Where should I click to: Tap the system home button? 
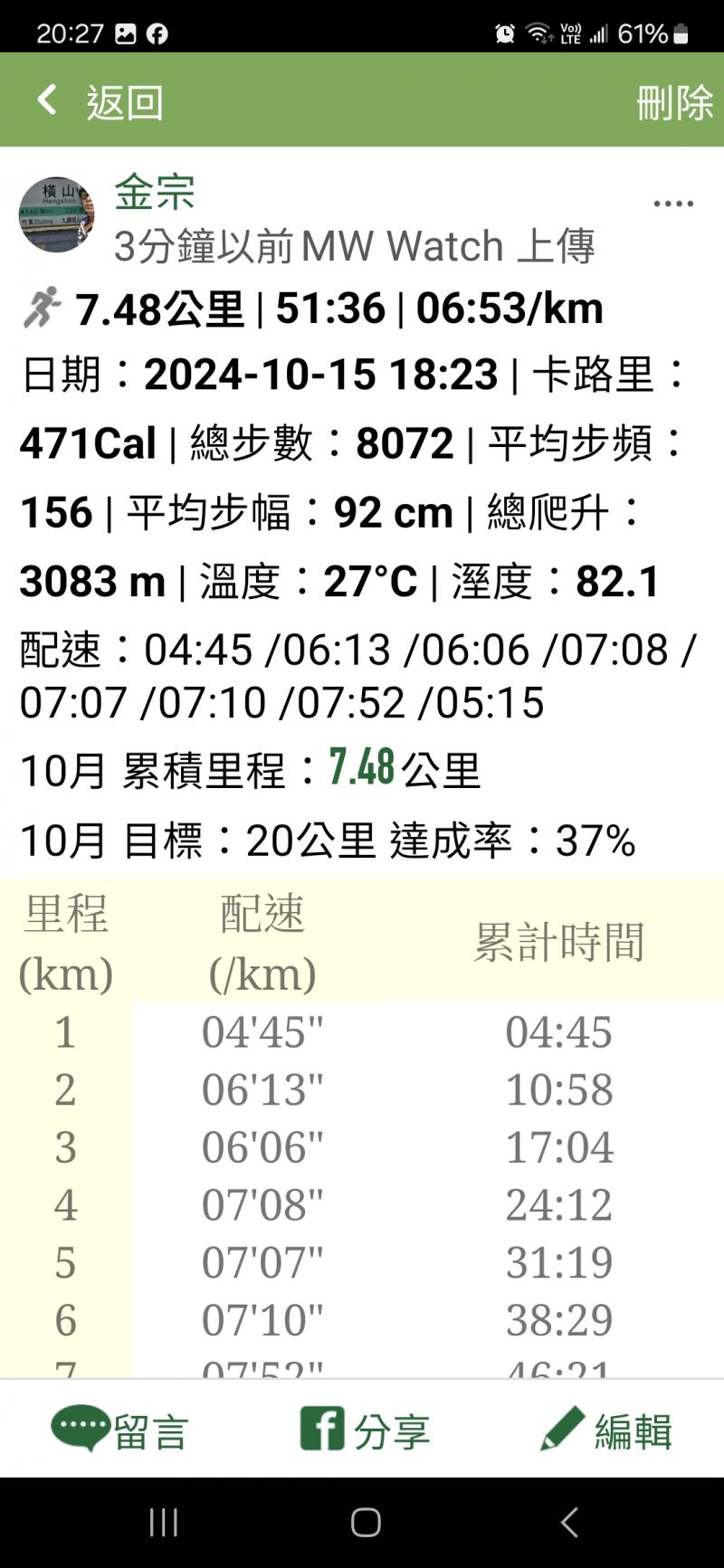(x=366, y=1523)
